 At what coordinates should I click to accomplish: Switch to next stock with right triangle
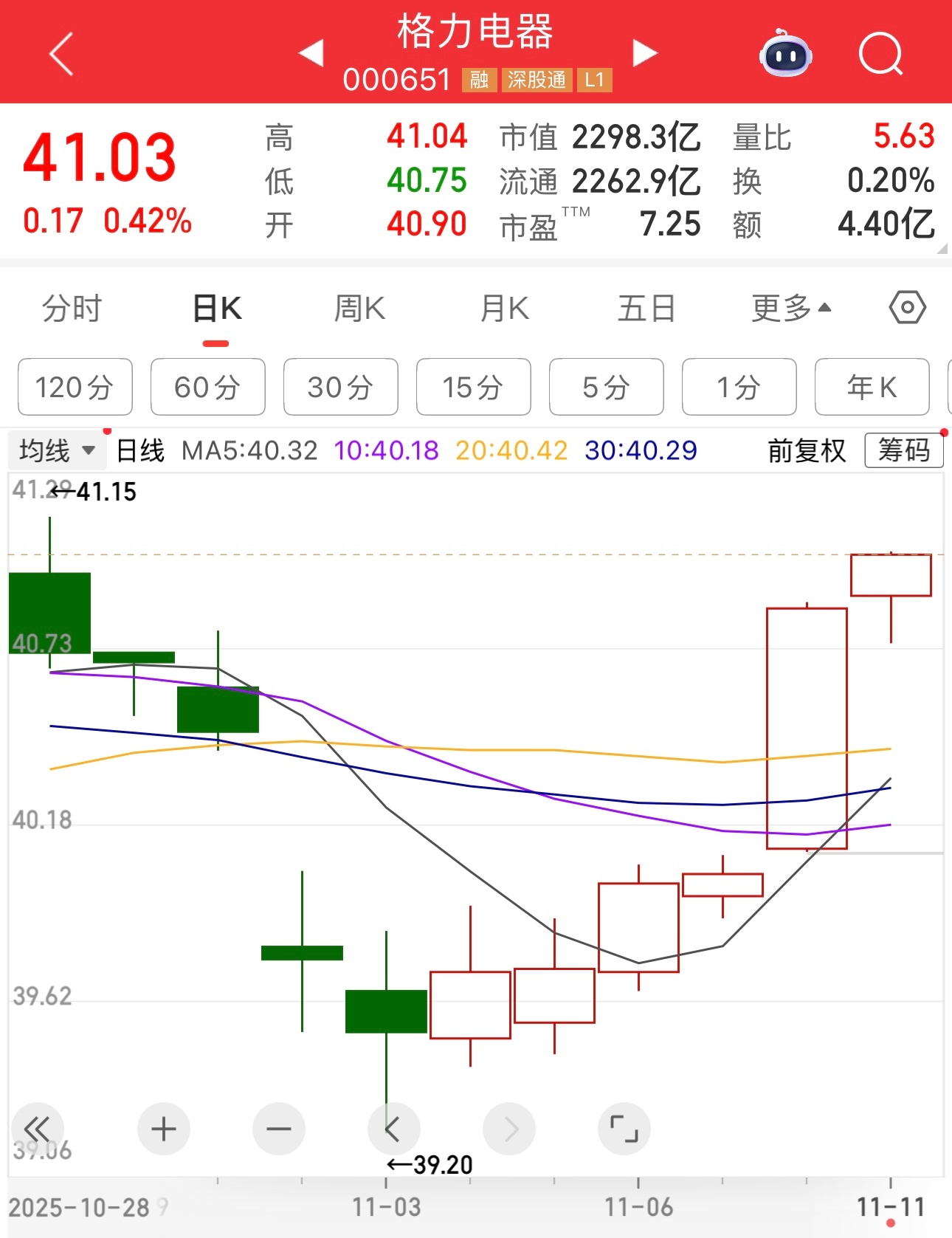click(x=645, y=53)
